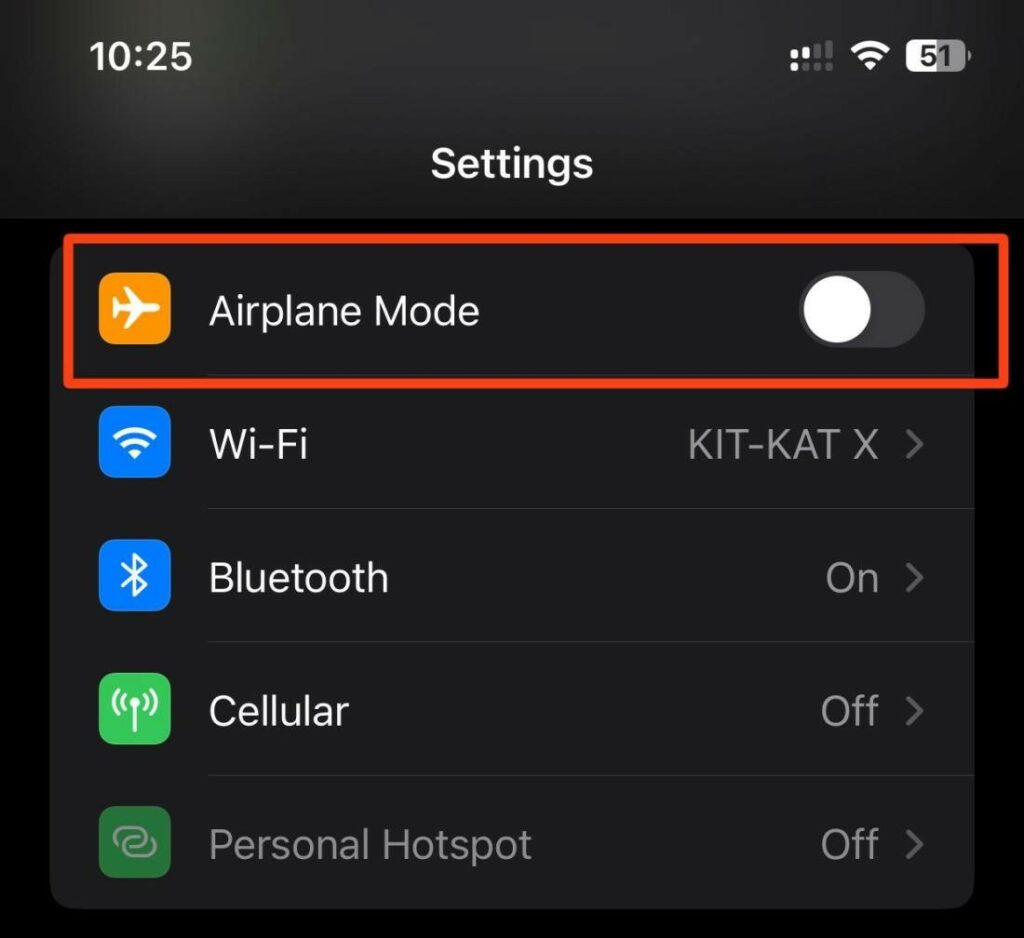
Task: Open the Personal Hotspot row
Action: click(510, 845)
